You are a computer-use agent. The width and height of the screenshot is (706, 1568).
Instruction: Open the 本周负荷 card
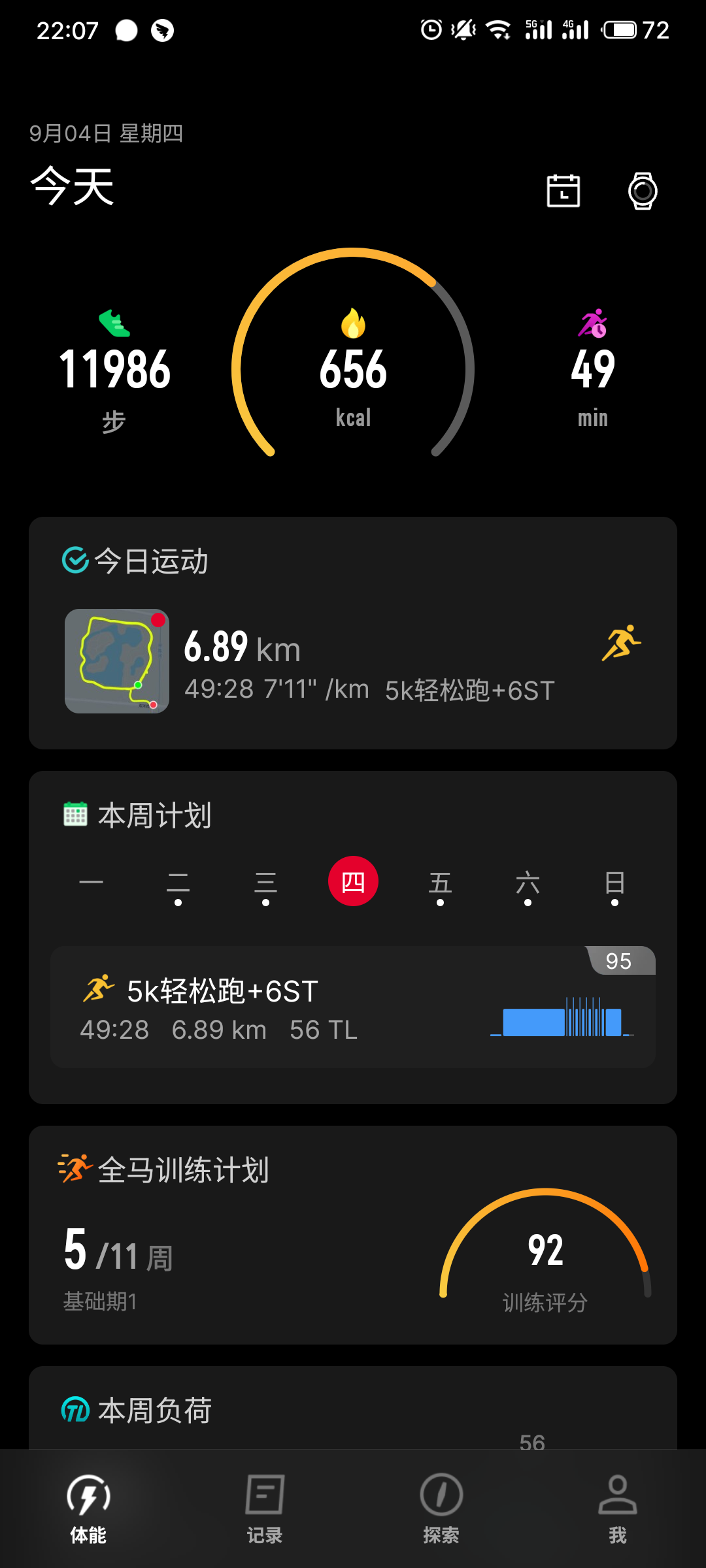tap(353, 1409)
